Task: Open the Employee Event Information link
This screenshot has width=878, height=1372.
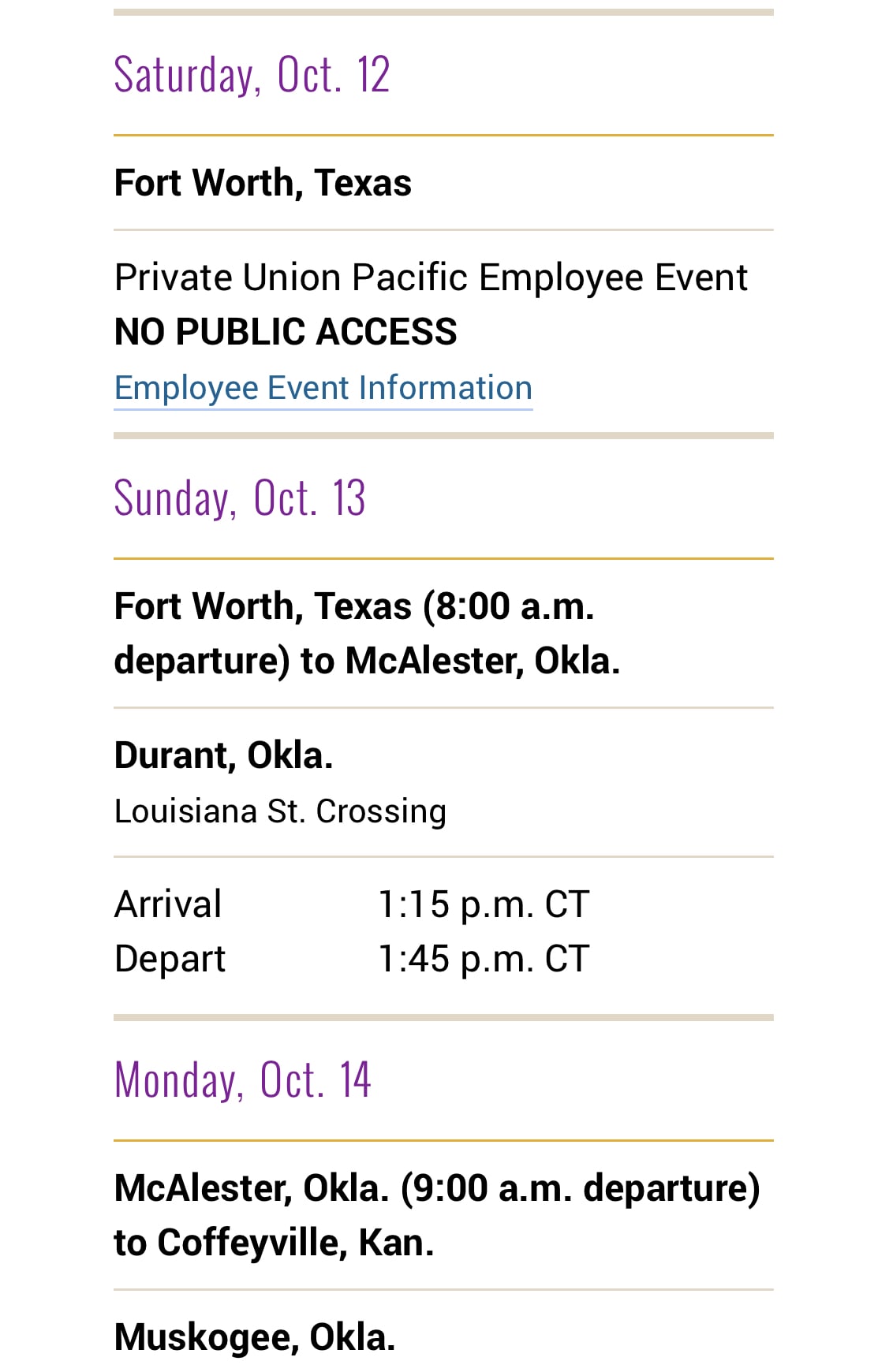Action: click(x=323, y=389)
